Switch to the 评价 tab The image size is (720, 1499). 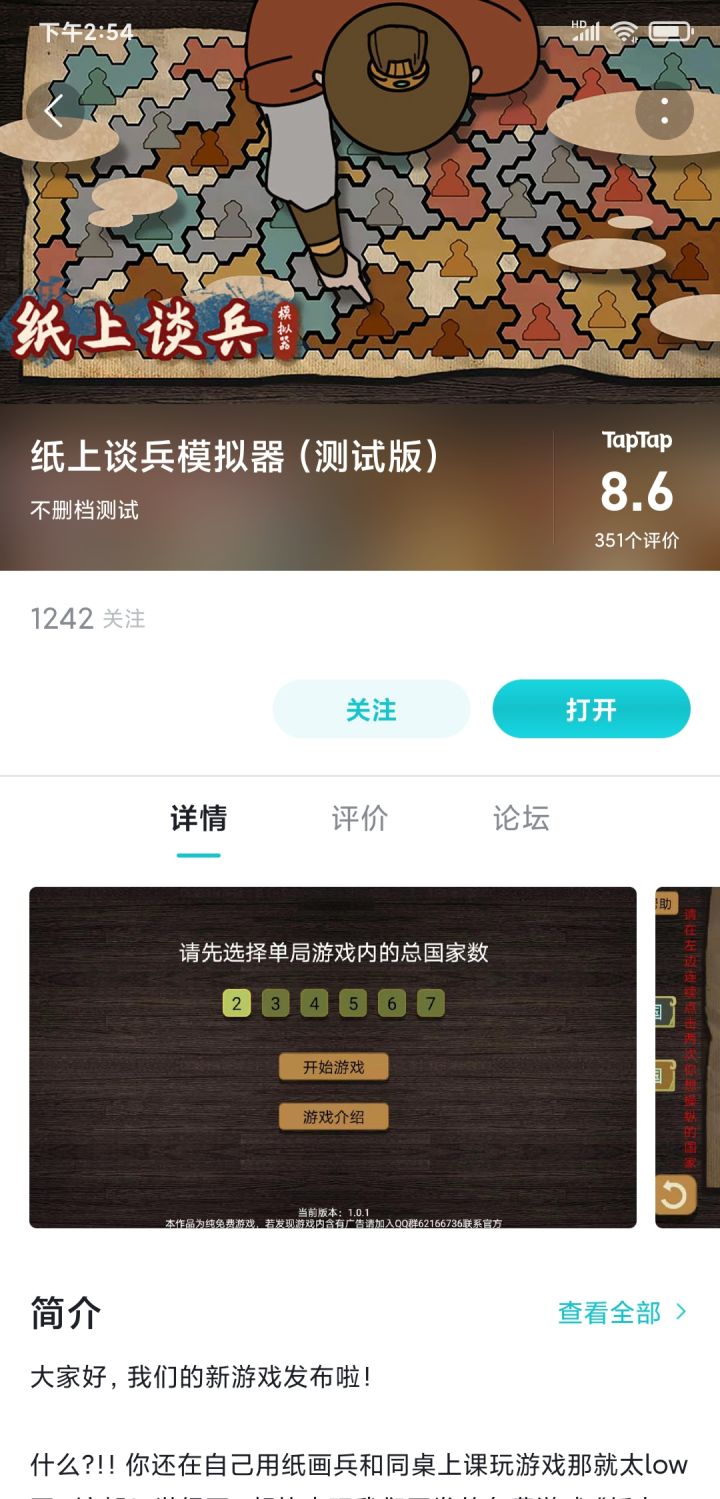pyautogui.click(x=360, y=819)
